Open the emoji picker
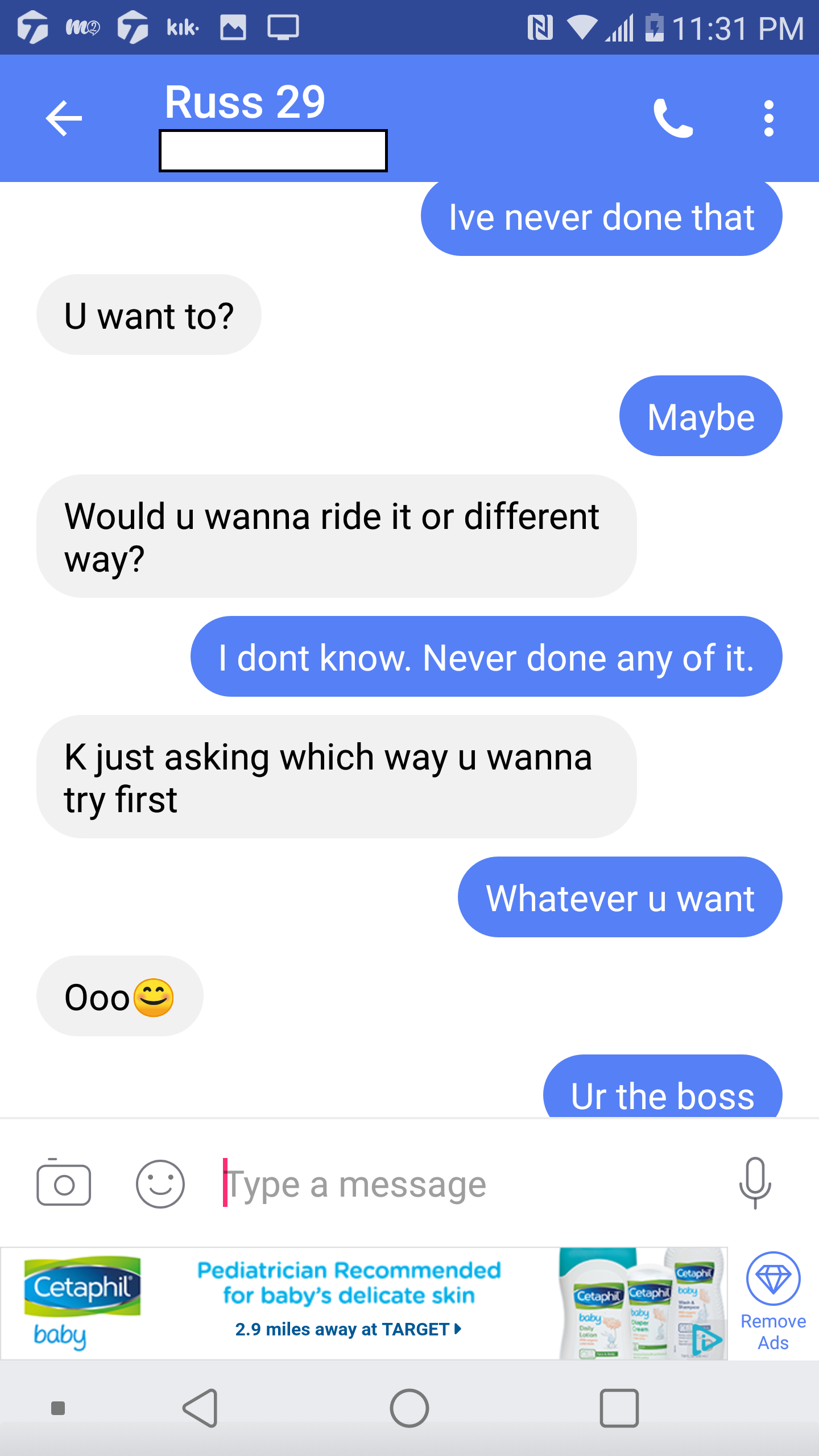819x1456 pixels. point(160,1184)
